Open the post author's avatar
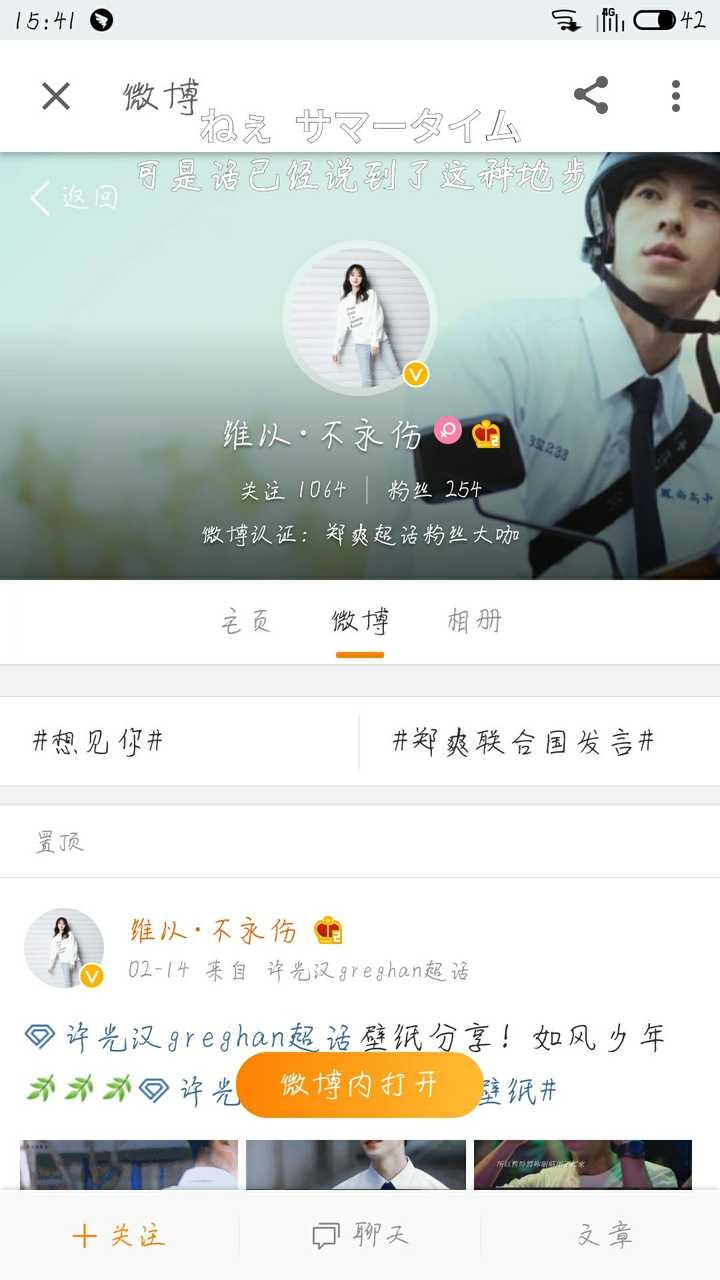720x1280 pixels. (64, 948)
